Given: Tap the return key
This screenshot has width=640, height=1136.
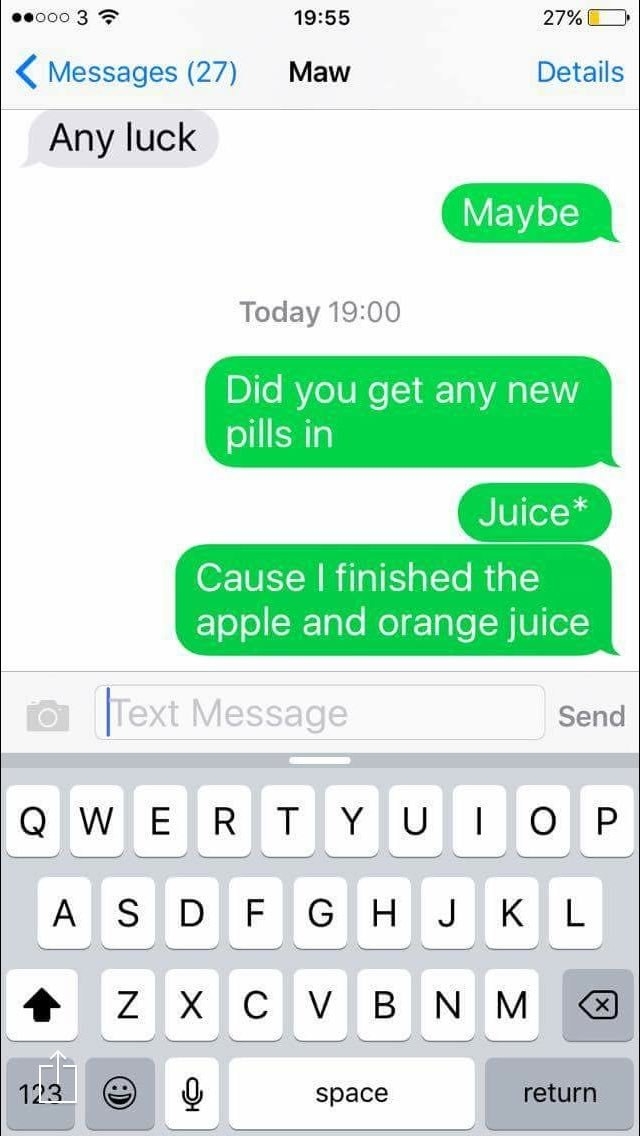Looking at the screenshot, I should click(560, 1093).
